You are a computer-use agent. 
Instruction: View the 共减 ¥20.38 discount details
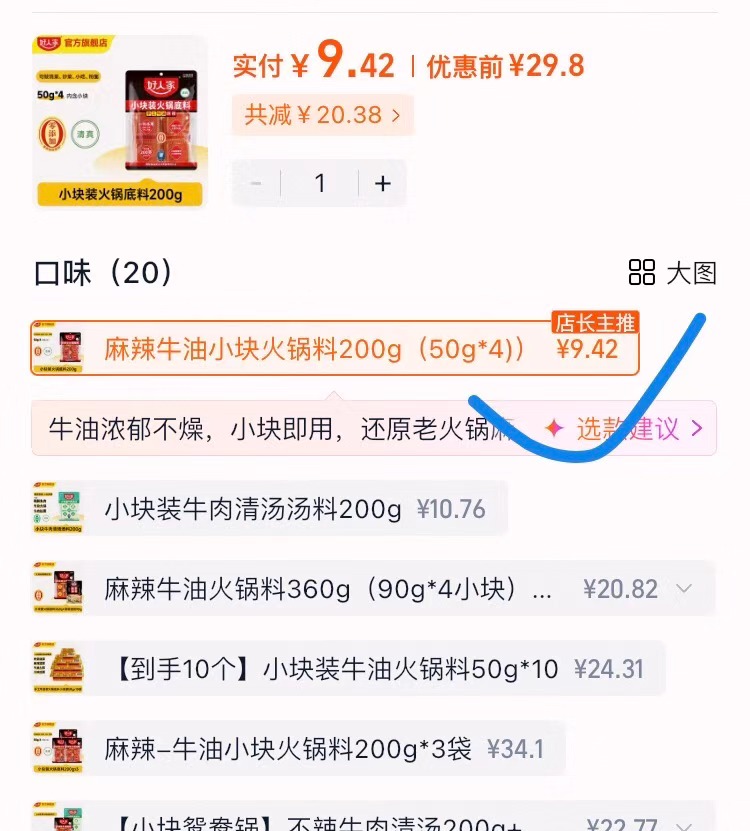click(x=322, y=115)
